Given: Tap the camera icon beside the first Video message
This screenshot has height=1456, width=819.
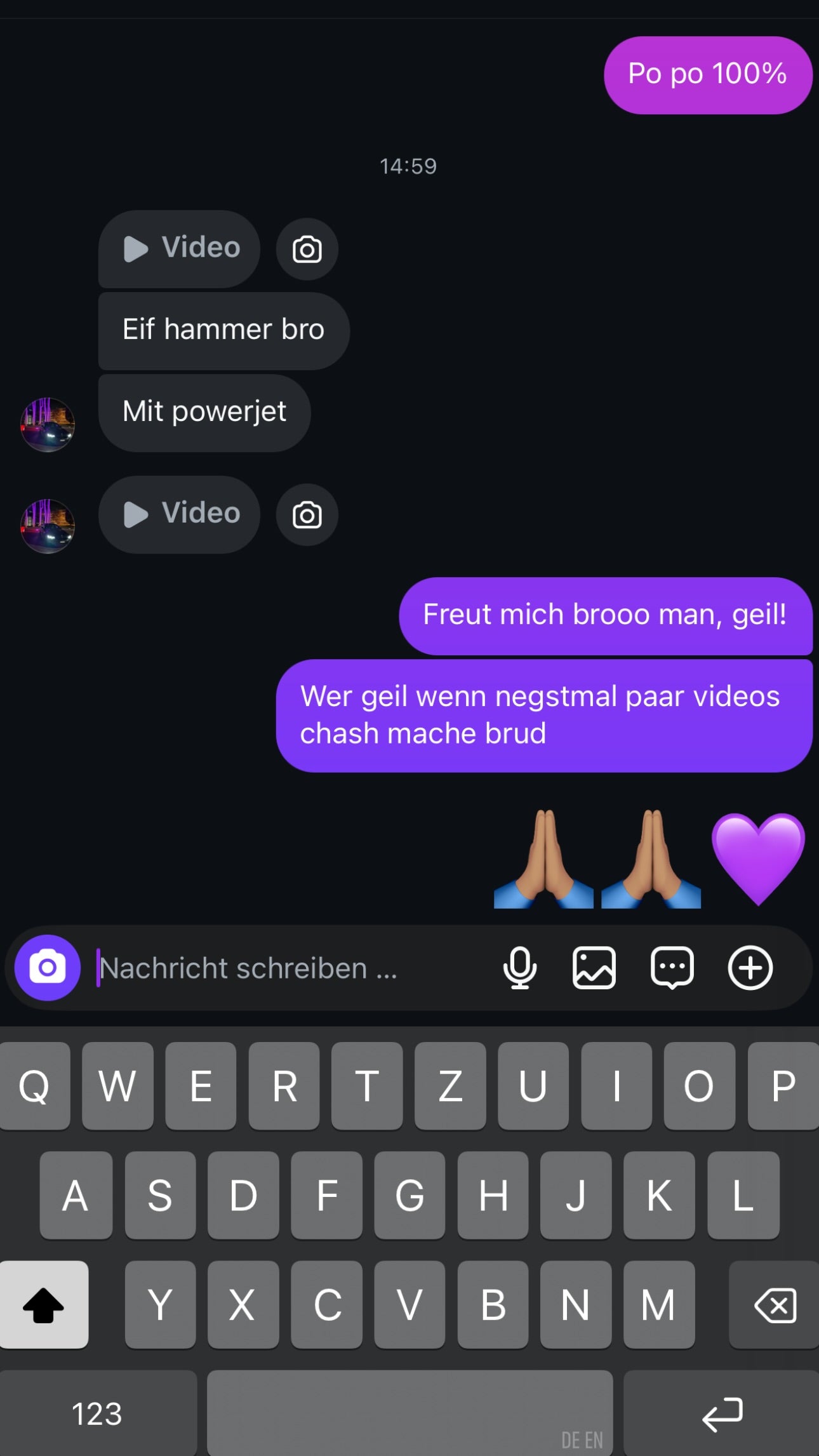Looking at the screenshot, I should 307,249.
